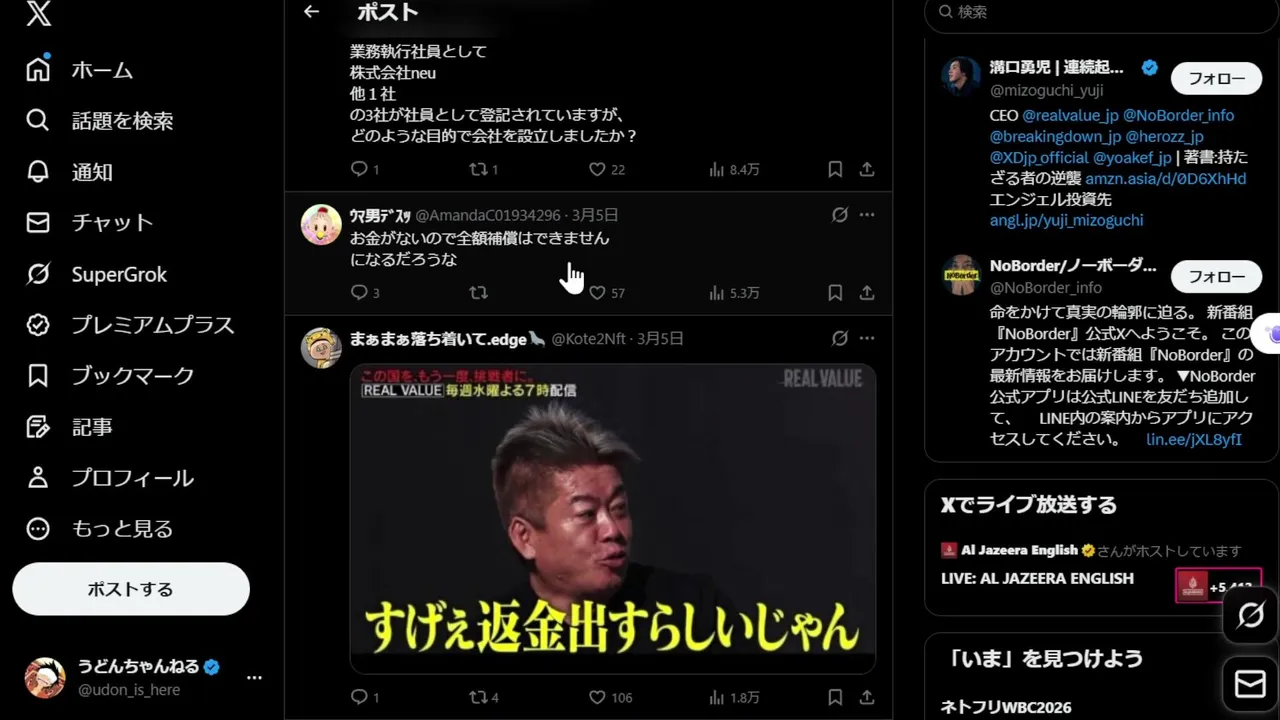Follow 溝口勇児 with the フォロー button
Viewport: 1280px width, 720px height.
pyautogui.click(x=1216, y=78)
